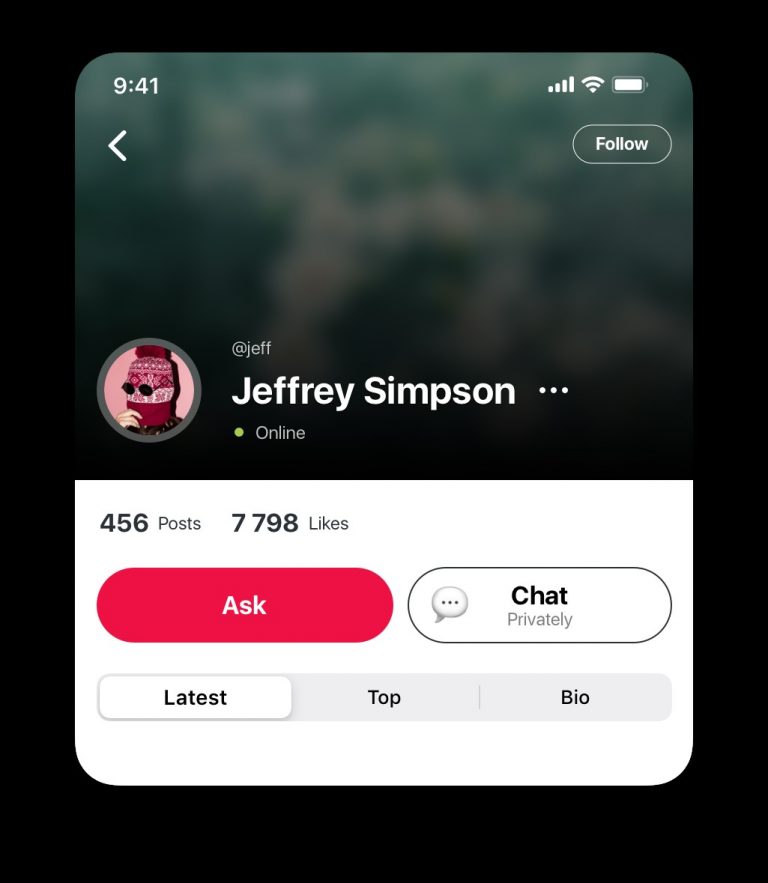Image resolution: width=768 pixels, height=883 pixels.
Task: Switch to the Top tab
Action: click(384, 697)
